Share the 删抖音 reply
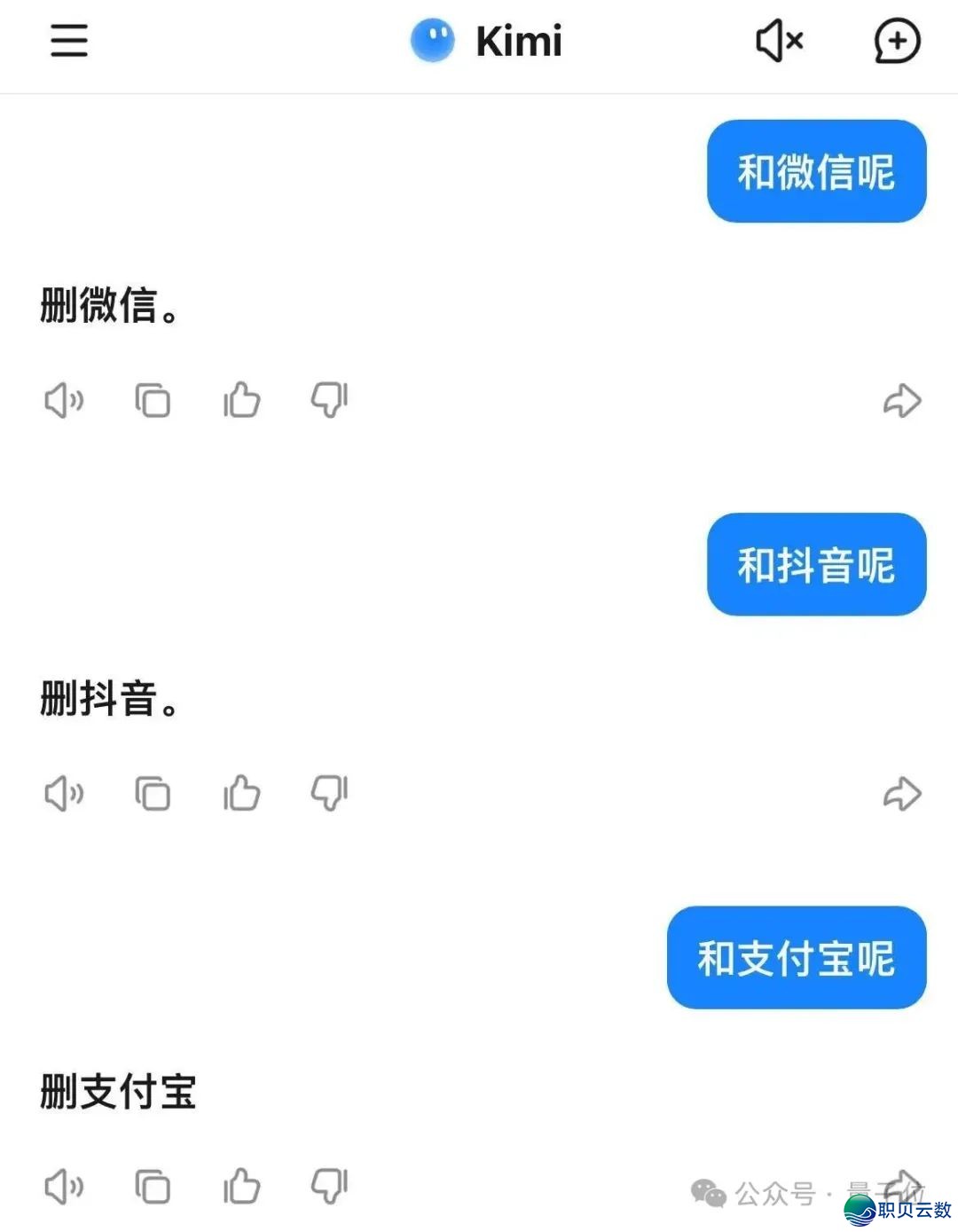This screenshot has height=1232, width=958. pyautogui.click(x=902, y=794)
